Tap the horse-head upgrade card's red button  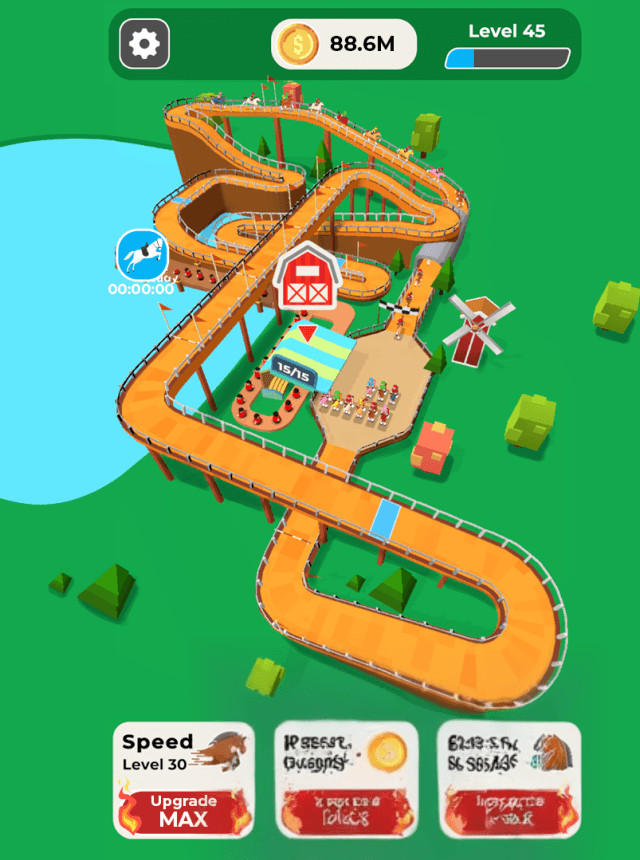(509, 810)
